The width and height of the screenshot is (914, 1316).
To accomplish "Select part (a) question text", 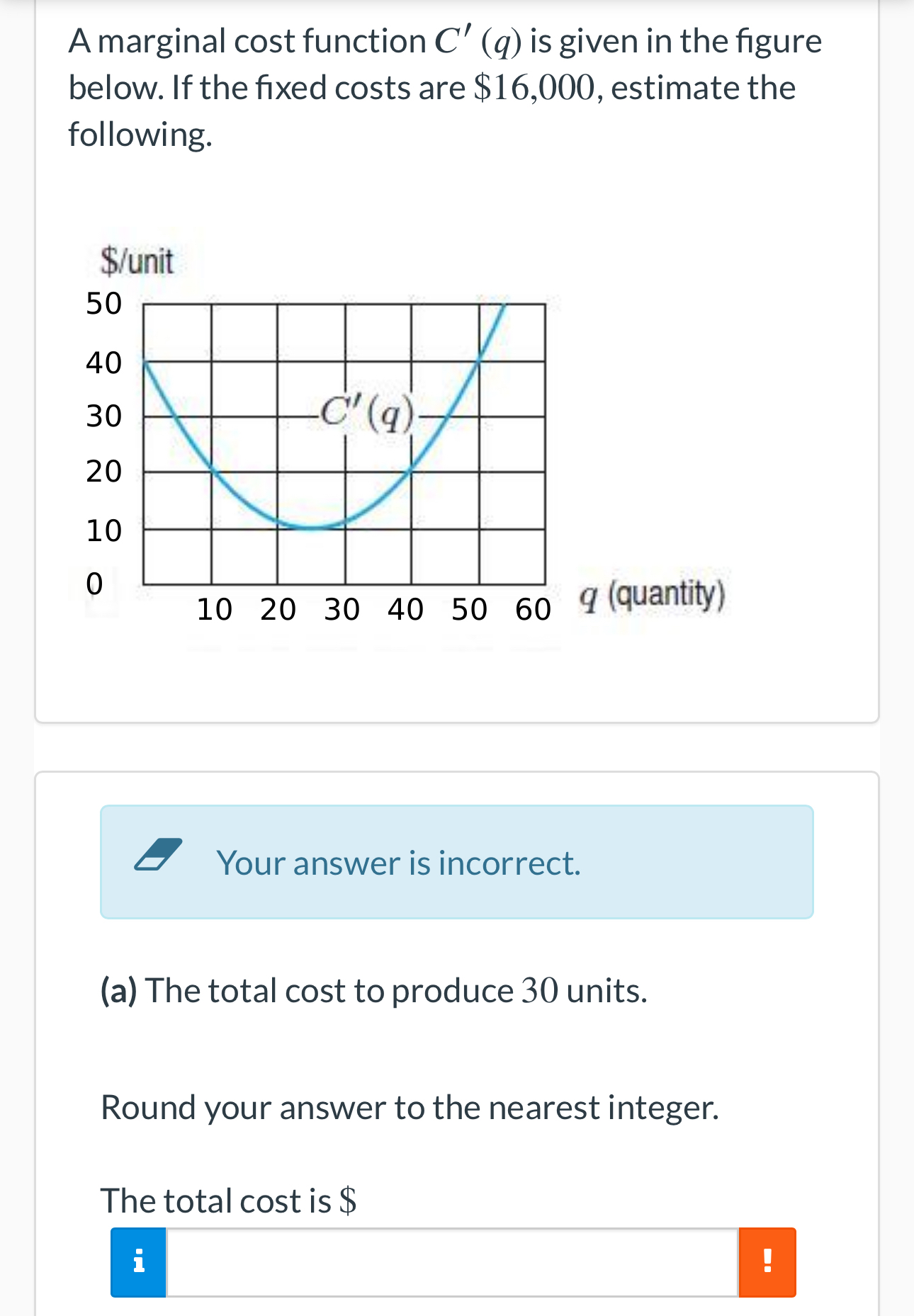I will (373, 992).
